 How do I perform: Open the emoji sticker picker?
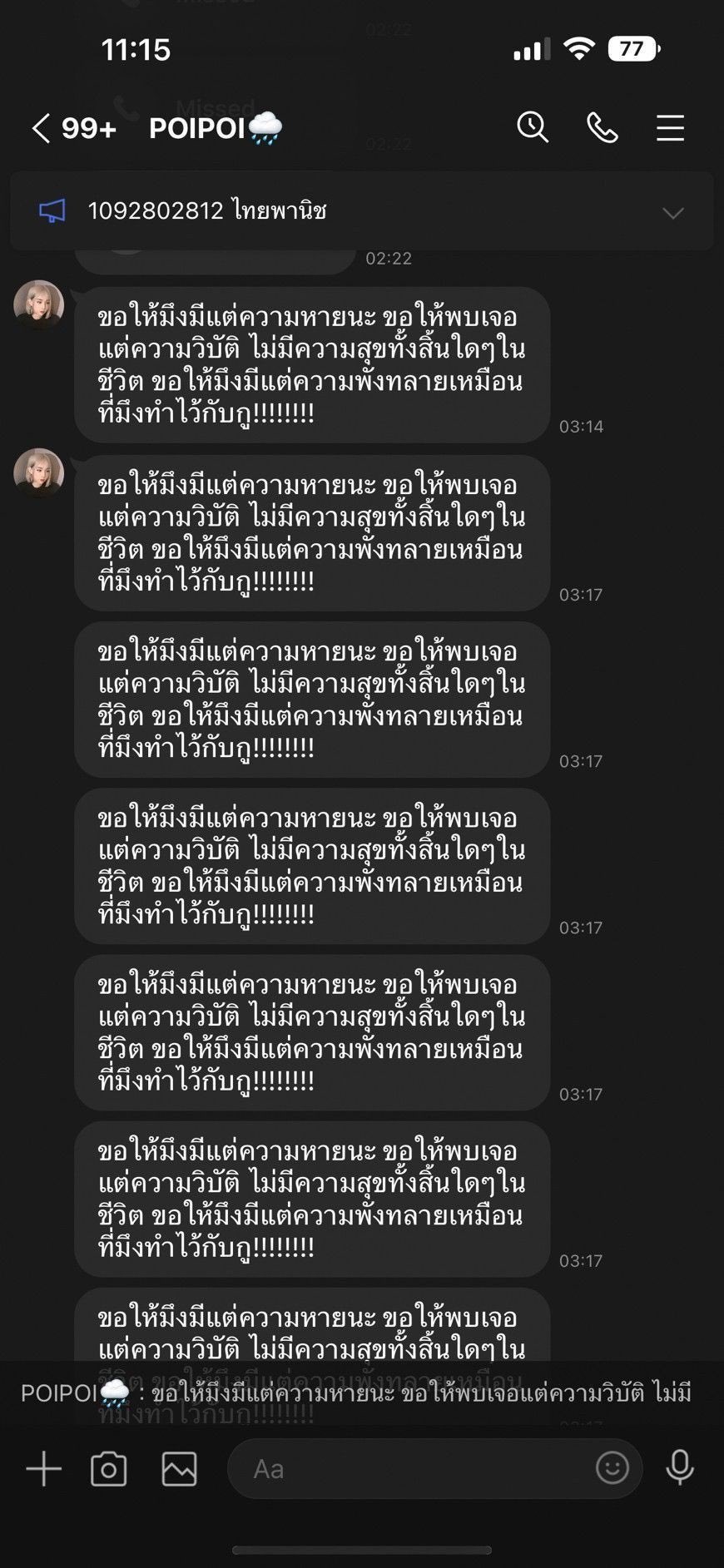click(x=612, y=1468)
